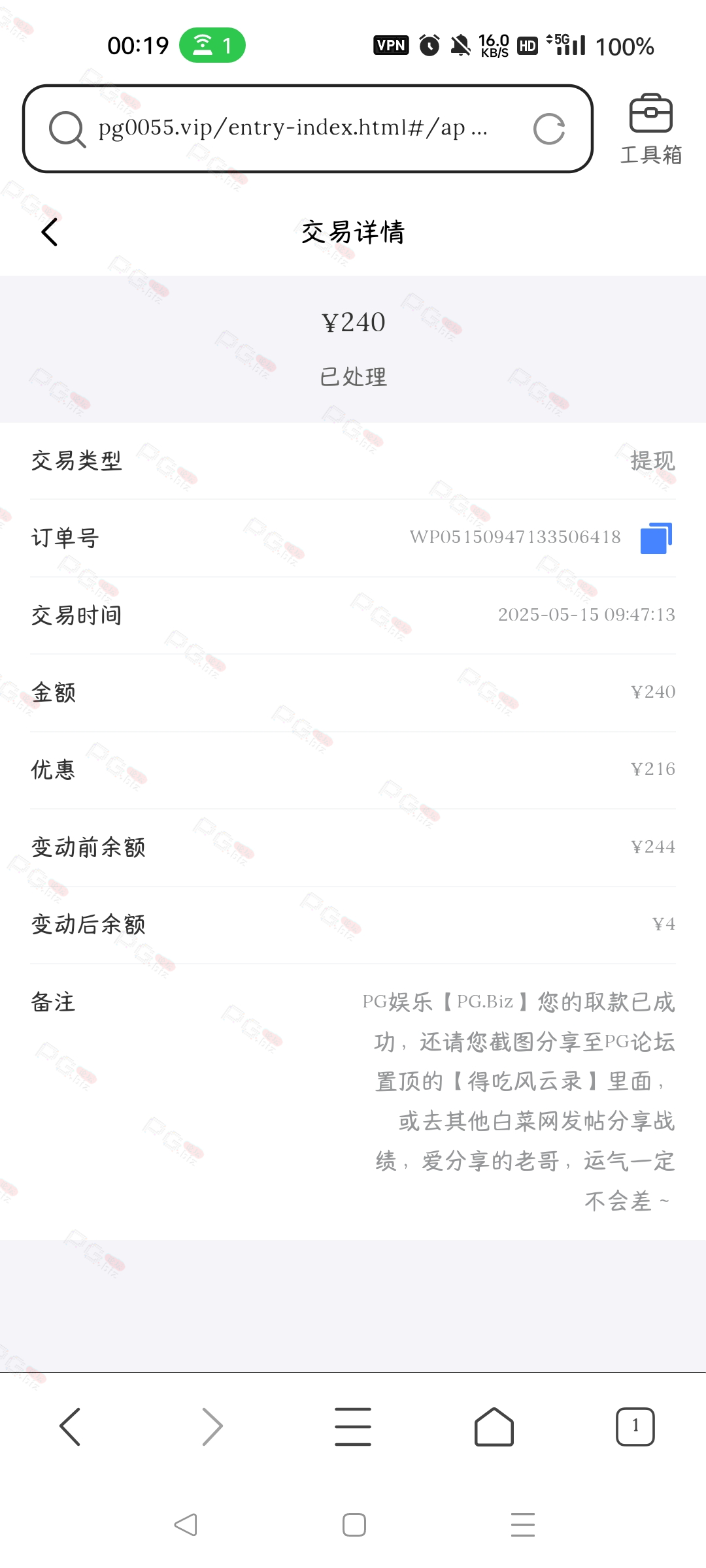Go to the browser home page
The height and width of the screenshot is (1568, 706).
pyautogui.click(x=494, y=1426)
